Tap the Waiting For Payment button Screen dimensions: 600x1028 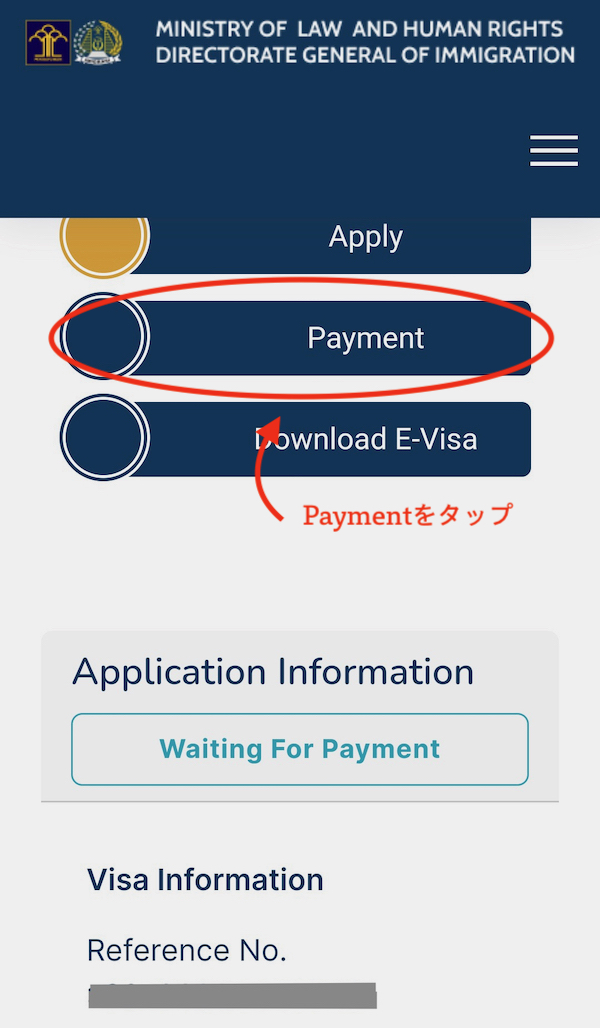[x=300, y=749]
